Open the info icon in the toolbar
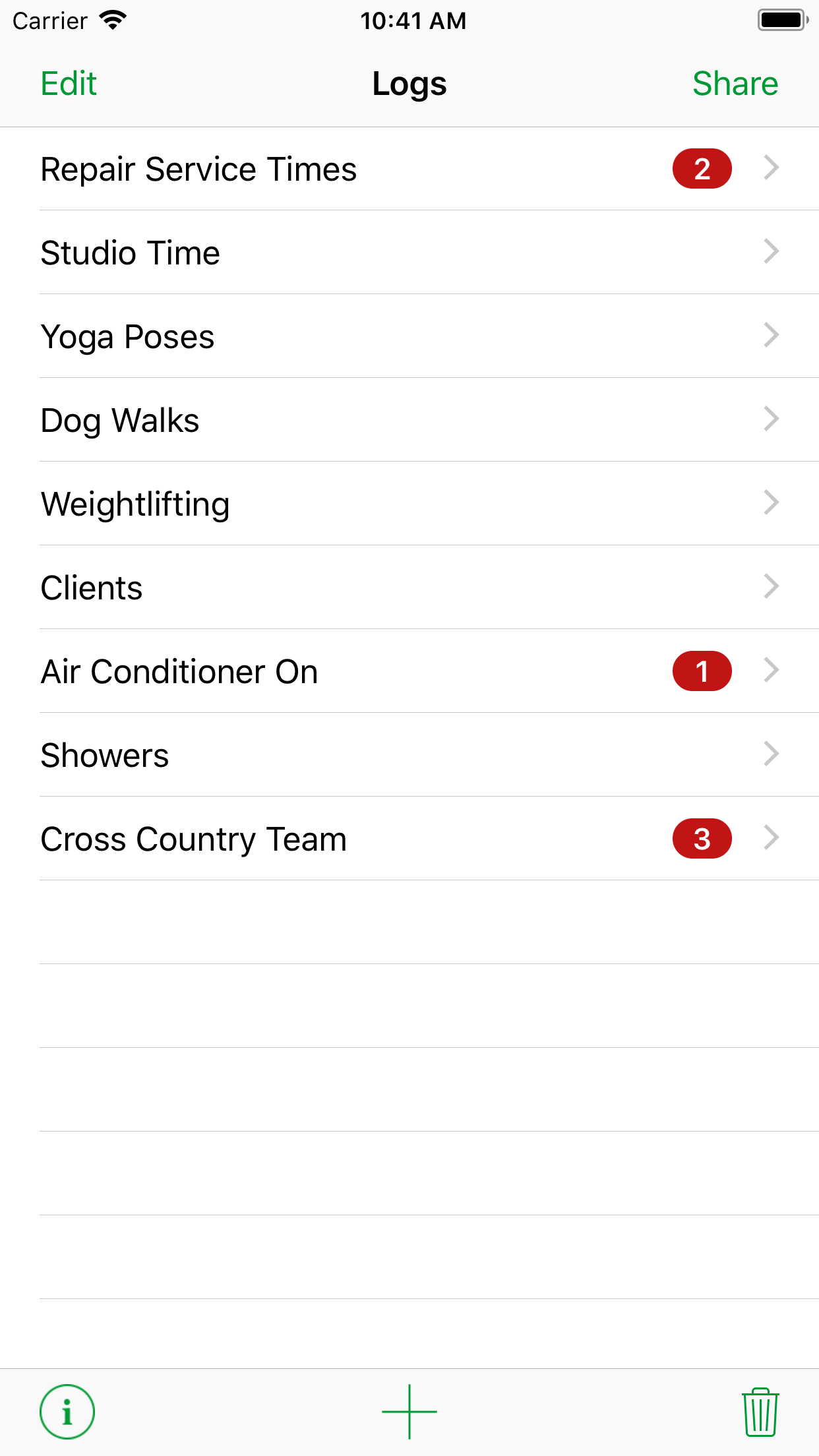The image size is (819, 1456). [67, 1412]
